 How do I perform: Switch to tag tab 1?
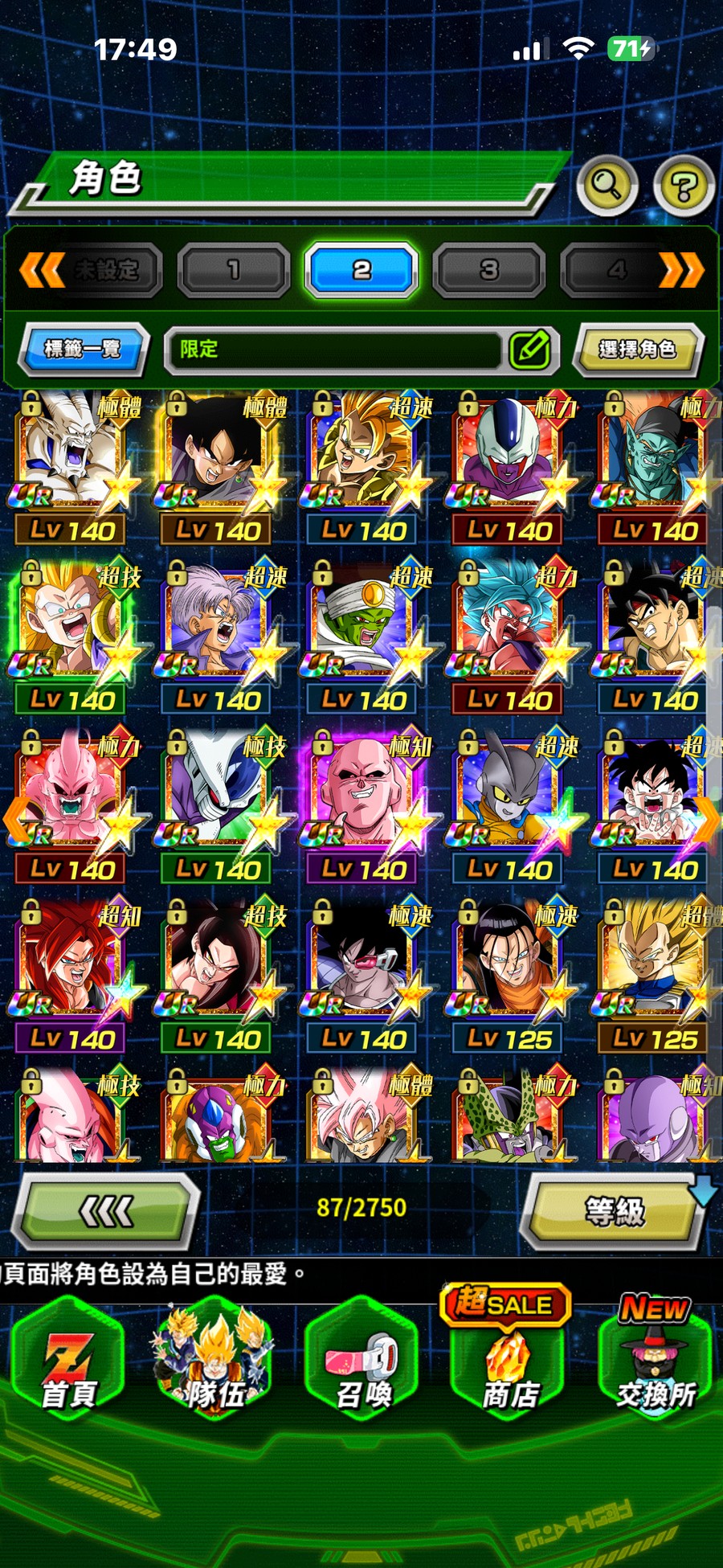(234, 270)
